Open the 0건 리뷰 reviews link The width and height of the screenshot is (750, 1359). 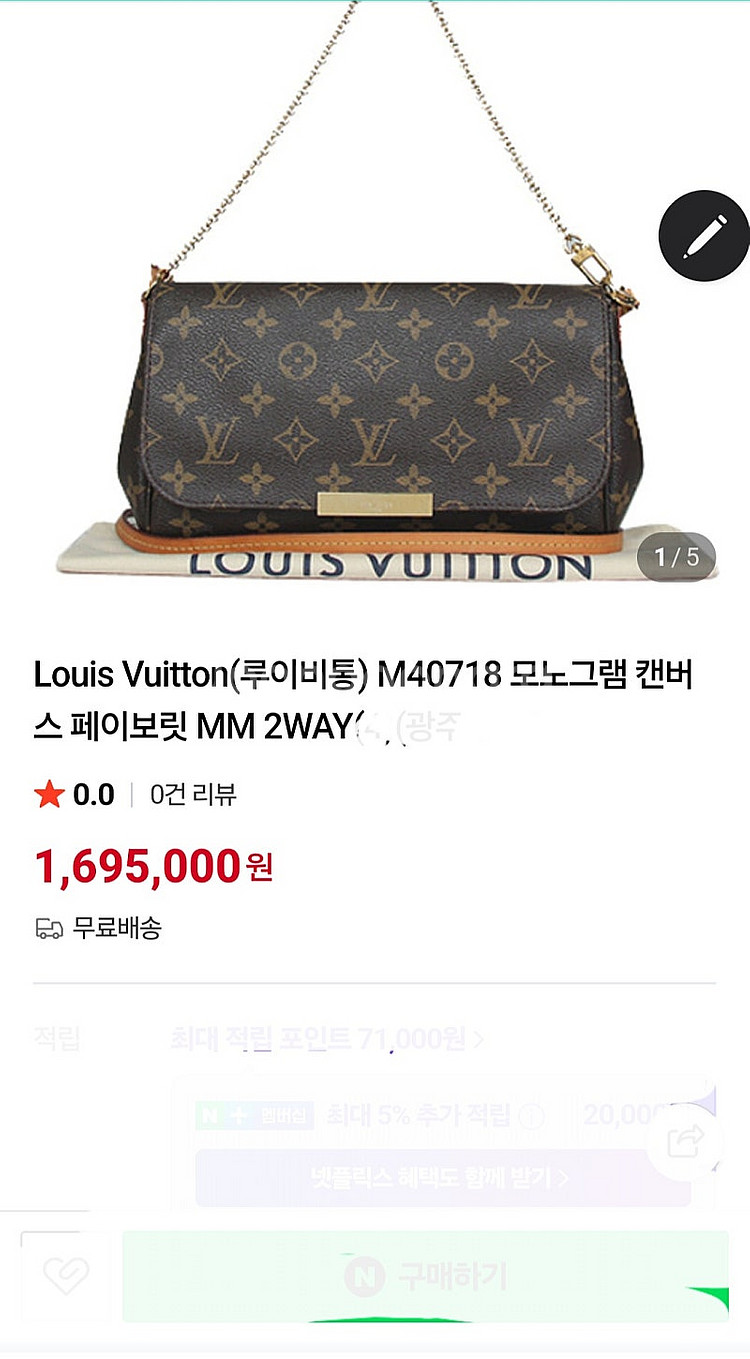coord(193,795)
